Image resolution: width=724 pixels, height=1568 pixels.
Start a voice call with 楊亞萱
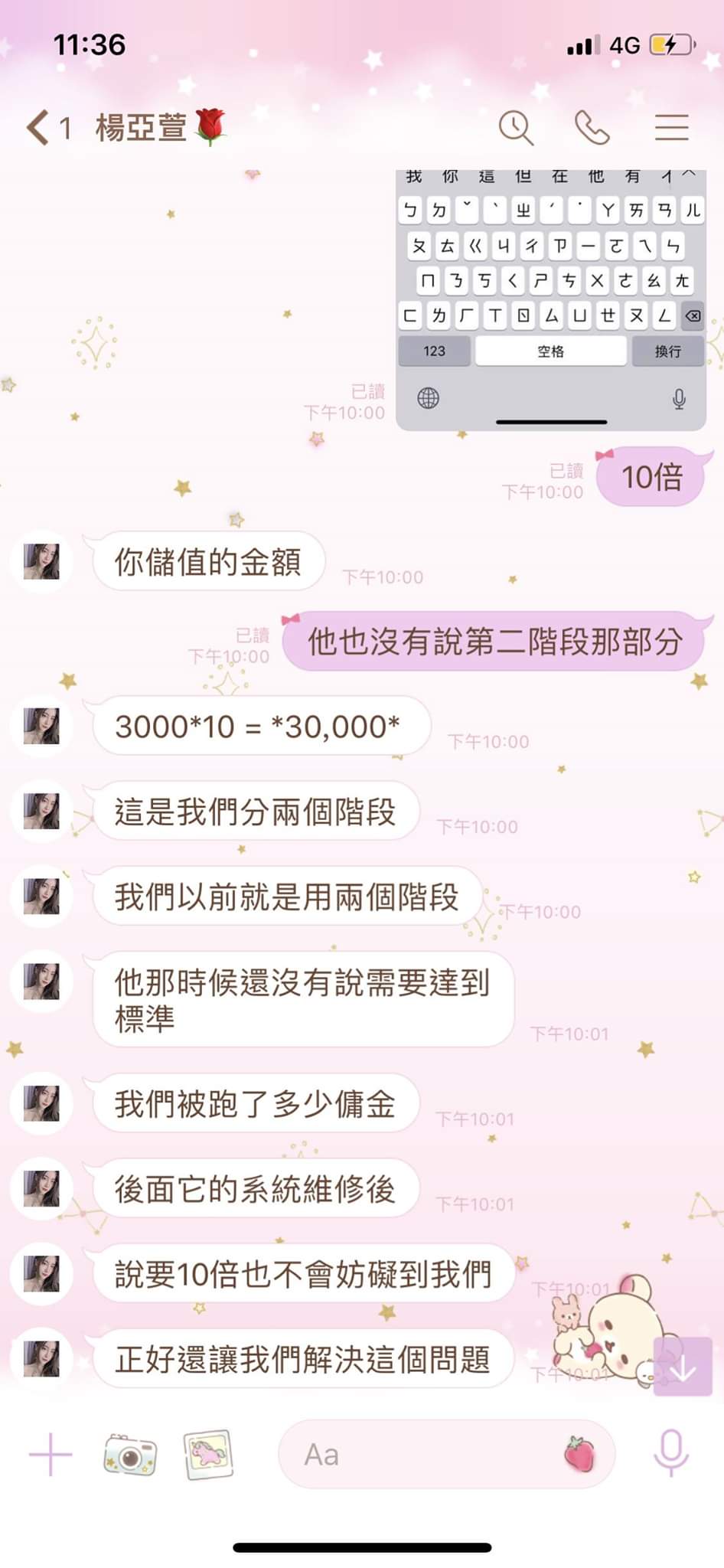tap(592, 127)
